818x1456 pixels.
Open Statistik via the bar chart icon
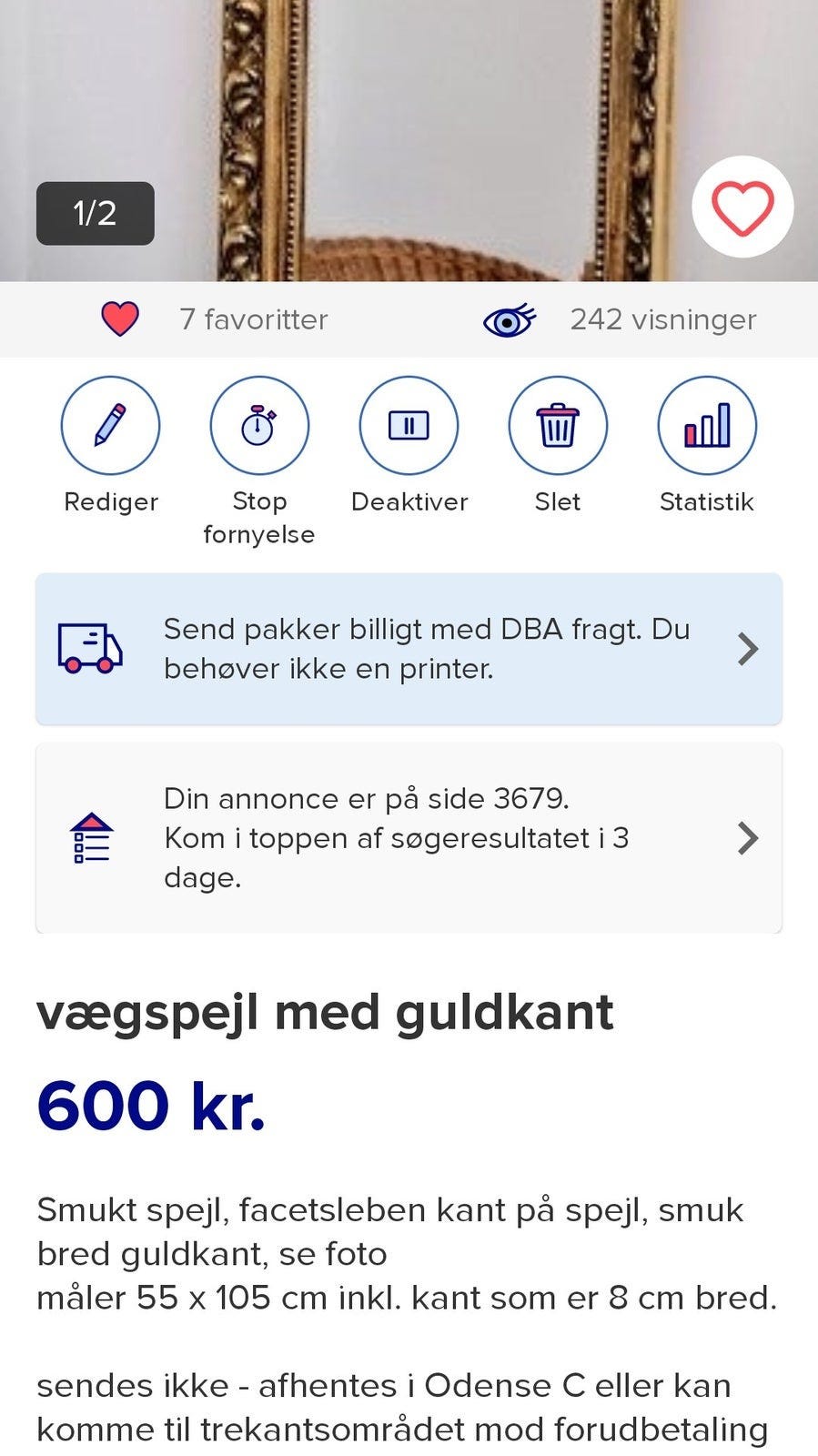point(707,425)
